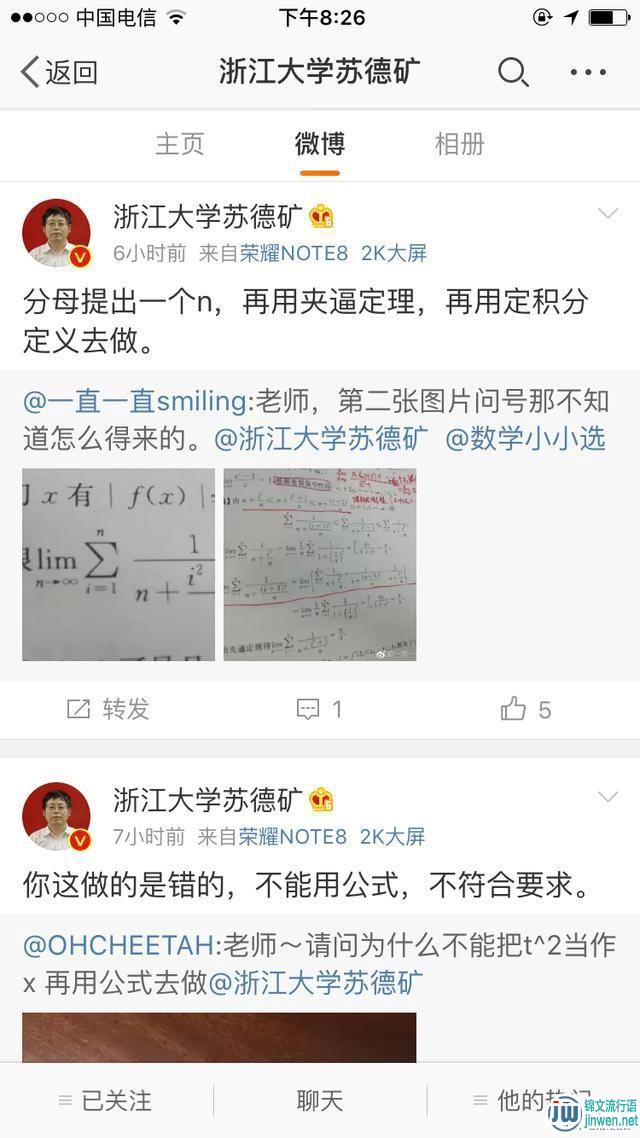The width and height of the screenshot is (640, 1138).
Task: Open the three-dot overflow menu
Action: point(588,72)
